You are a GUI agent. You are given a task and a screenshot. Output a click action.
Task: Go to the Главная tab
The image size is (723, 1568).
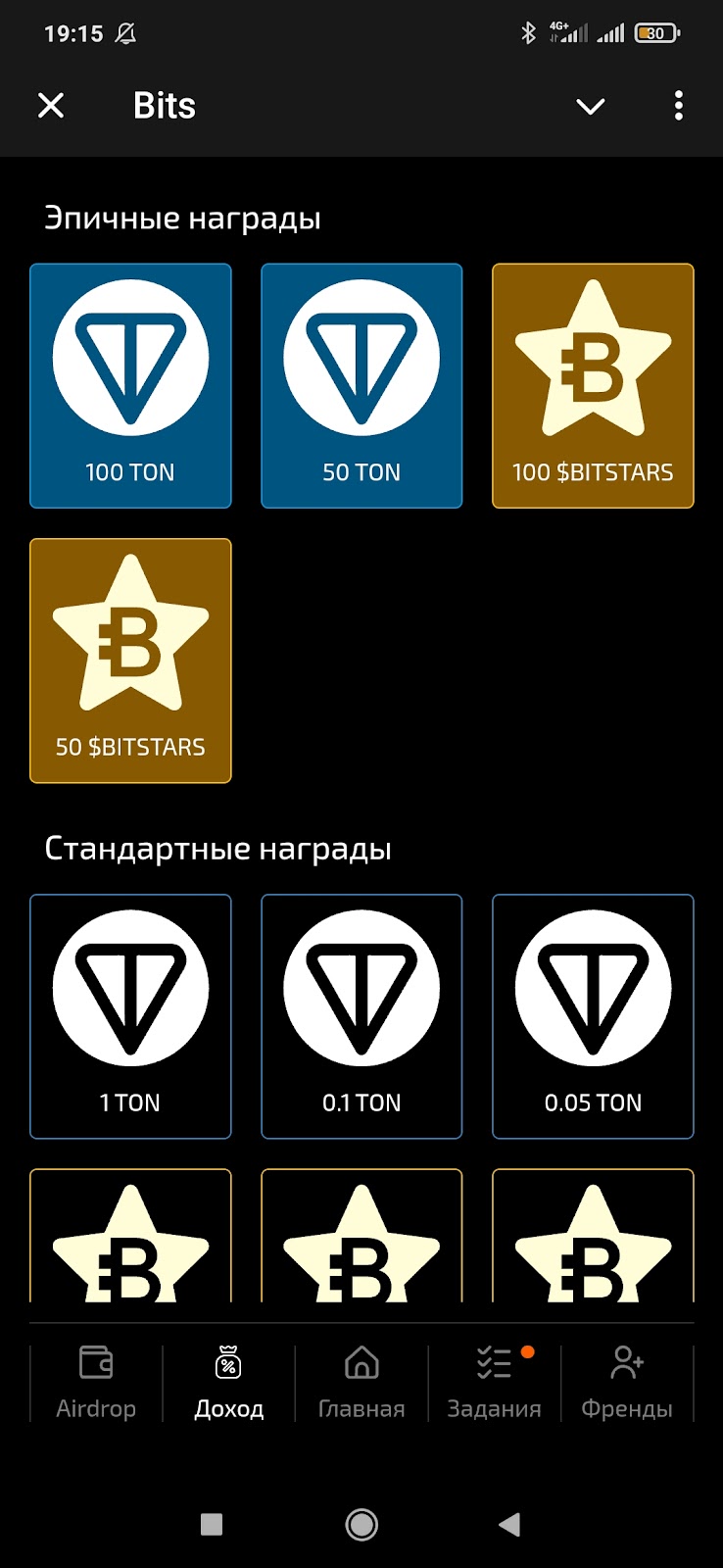pos(361,1383)
